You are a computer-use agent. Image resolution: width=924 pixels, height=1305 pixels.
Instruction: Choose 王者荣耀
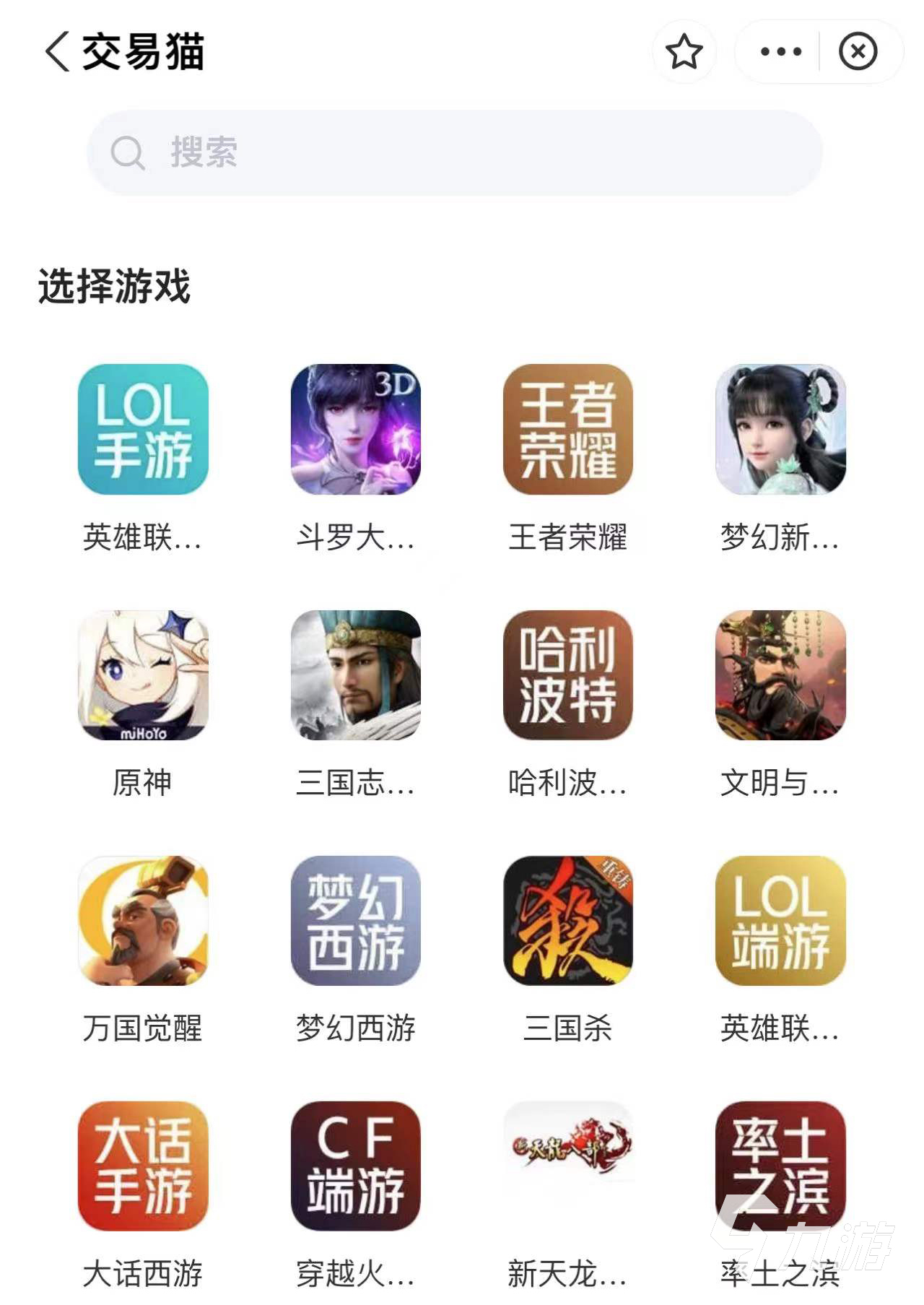coord(567,430)
